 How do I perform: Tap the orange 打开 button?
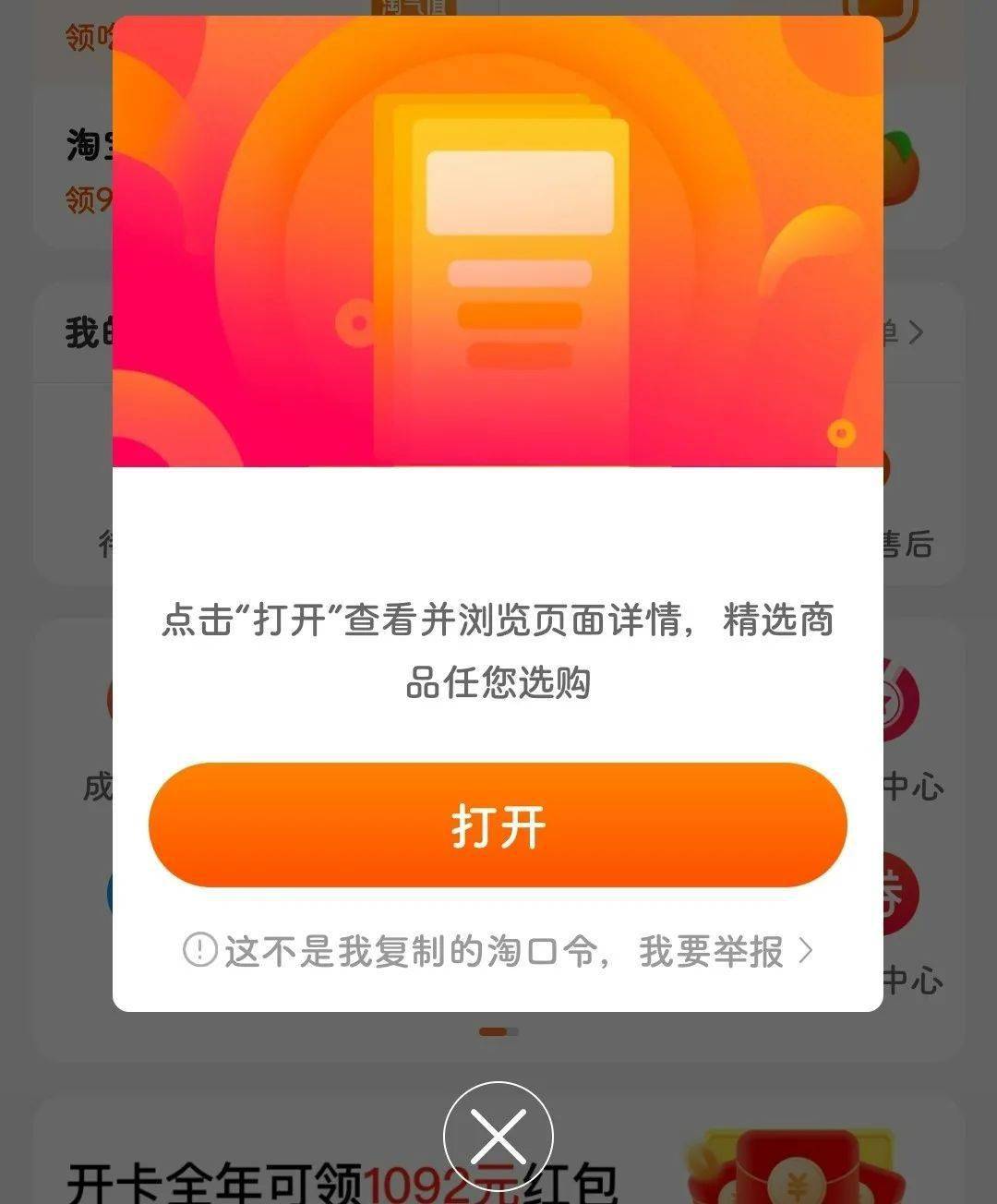coord(498,825)
